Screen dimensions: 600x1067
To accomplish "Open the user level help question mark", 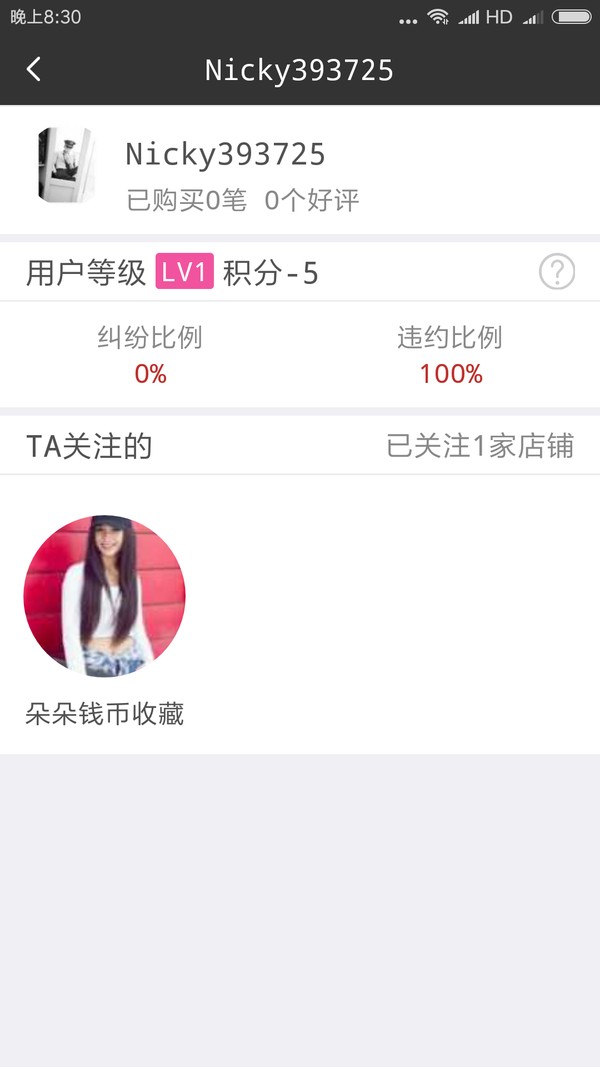I will click(556, 272).
